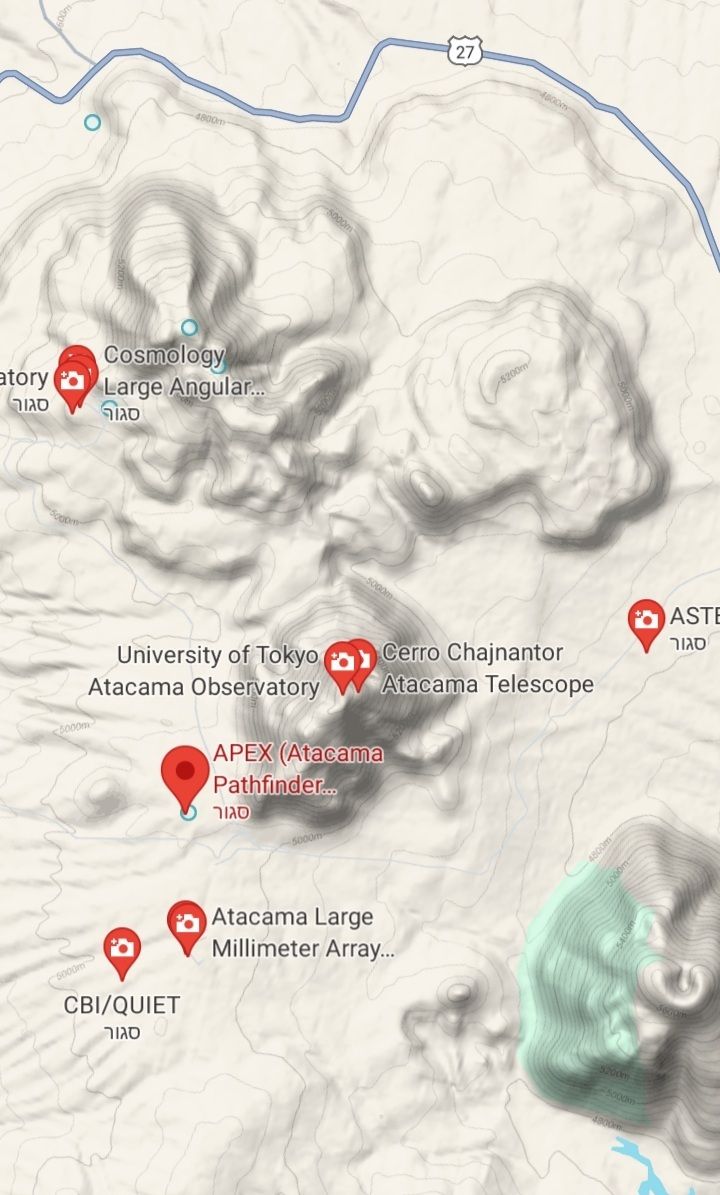Screen dimensions: 720x1195
Task: Select the APEX Atacama Pathfinder marker
Action: (186, 773)
